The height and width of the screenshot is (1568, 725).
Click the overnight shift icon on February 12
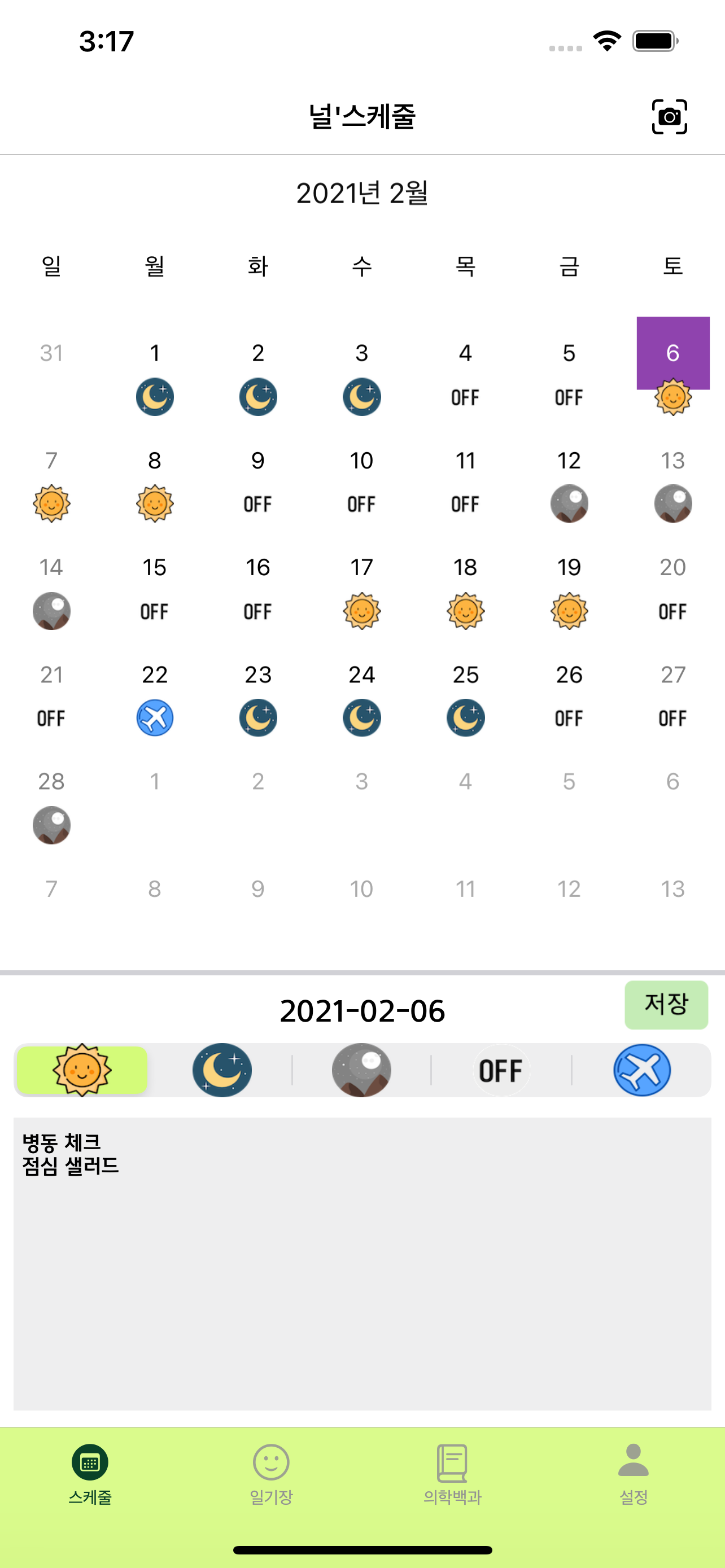click(569, 503)
